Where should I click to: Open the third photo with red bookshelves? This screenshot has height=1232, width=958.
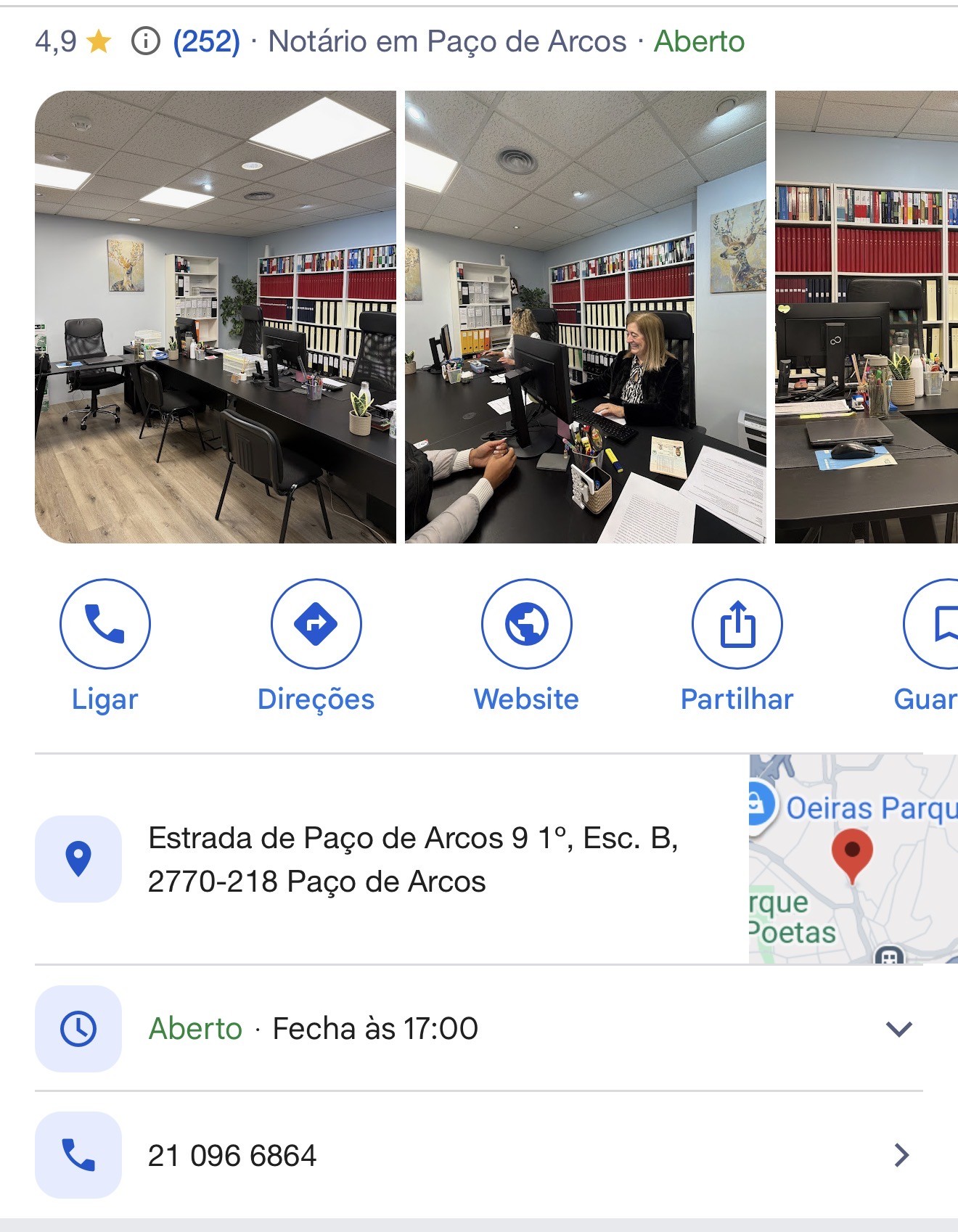point(866,316)
